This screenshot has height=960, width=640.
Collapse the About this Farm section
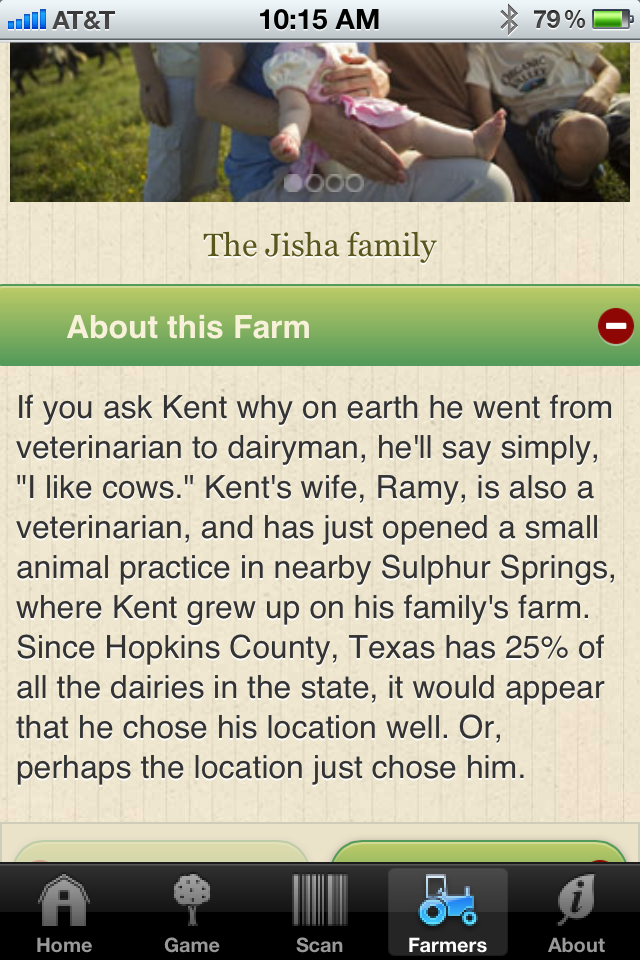615,327
